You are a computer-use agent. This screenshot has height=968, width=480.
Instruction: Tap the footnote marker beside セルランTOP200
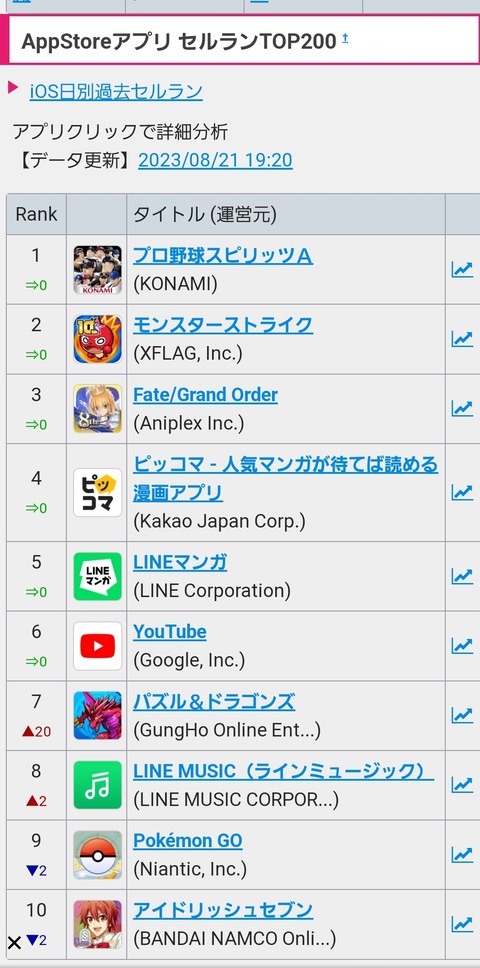[345, 38]
